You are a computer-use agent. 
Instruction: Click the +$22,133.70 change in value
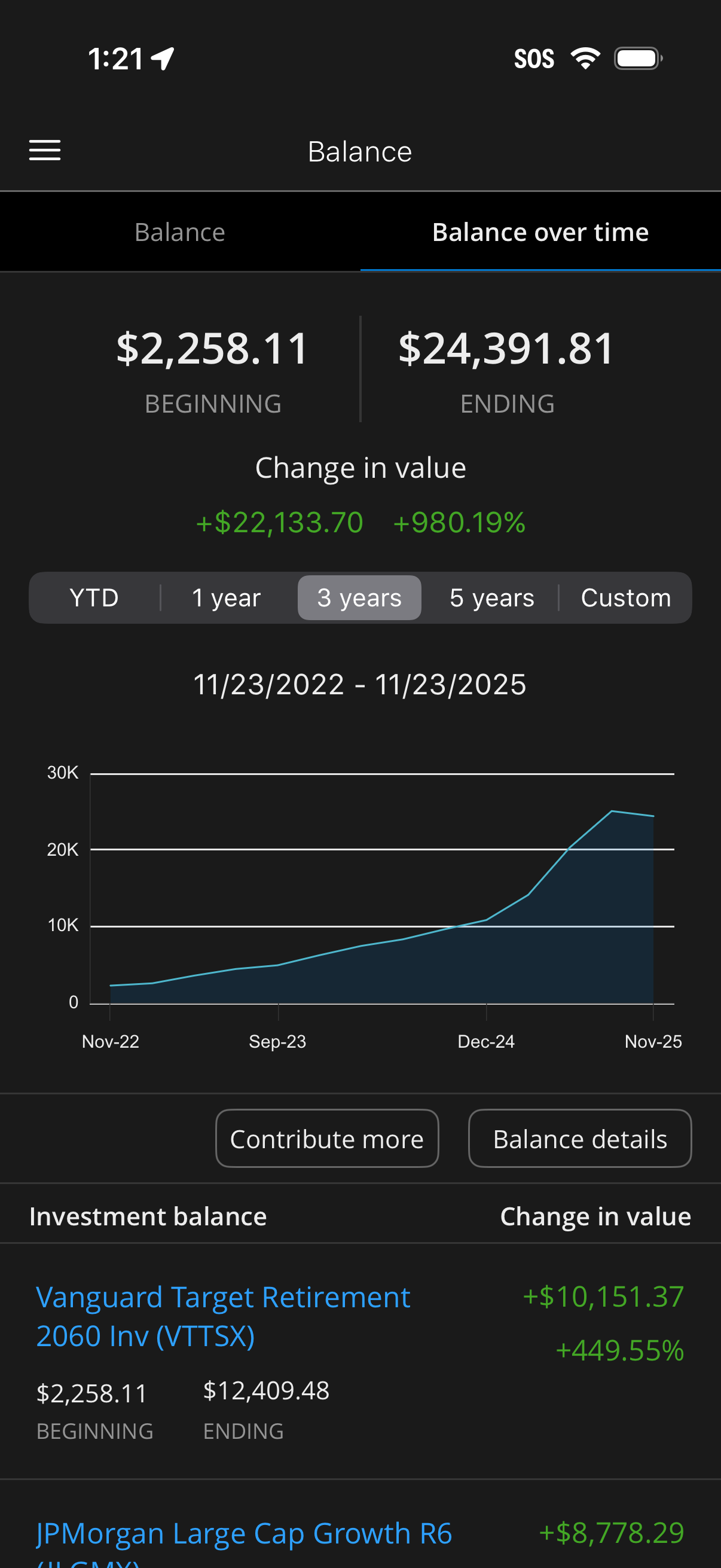tap(278, 522)
